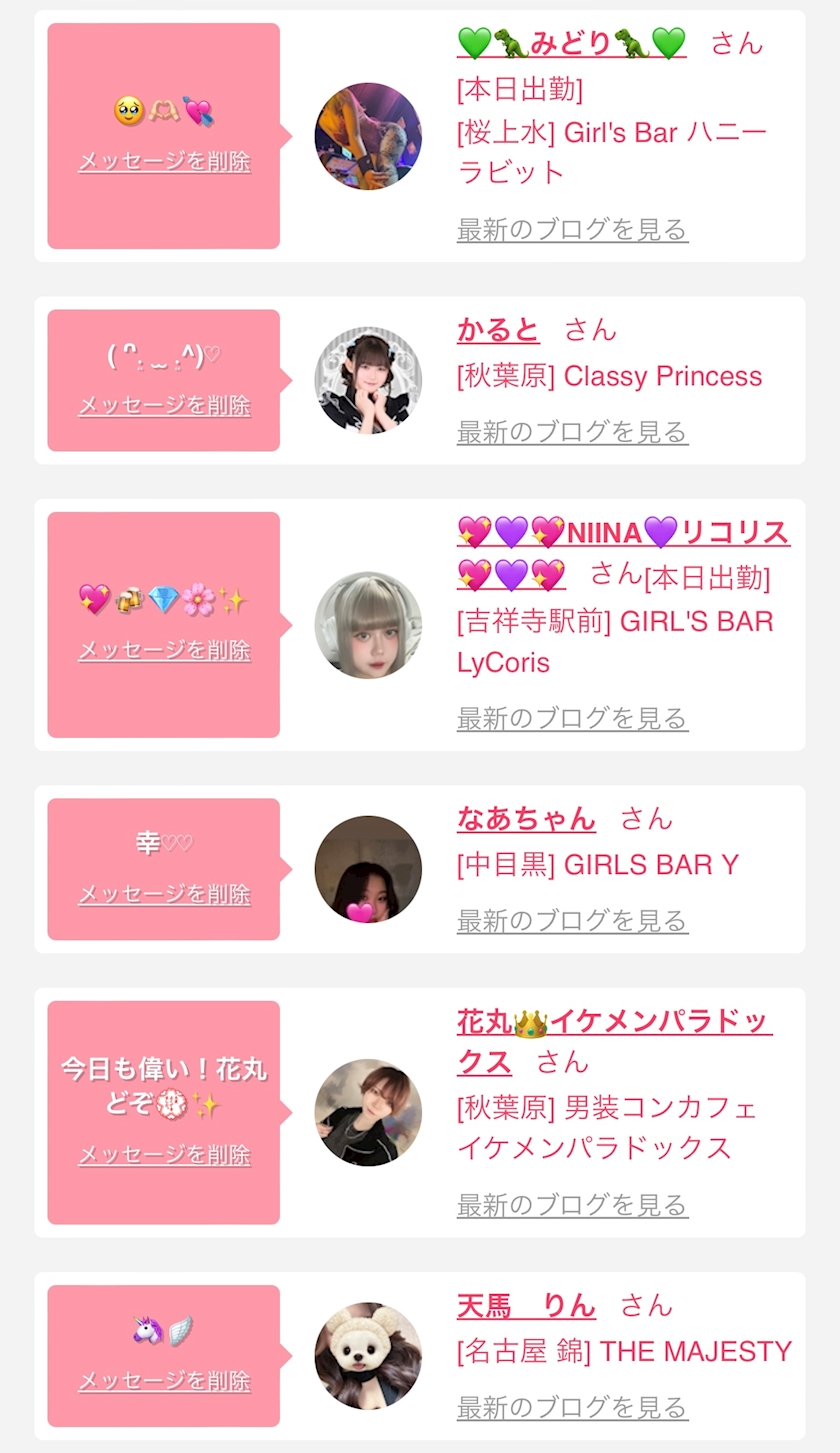View latest blog of みどり
The height and width of the screenshot is (1453, 840).
[x=572, y=229]
